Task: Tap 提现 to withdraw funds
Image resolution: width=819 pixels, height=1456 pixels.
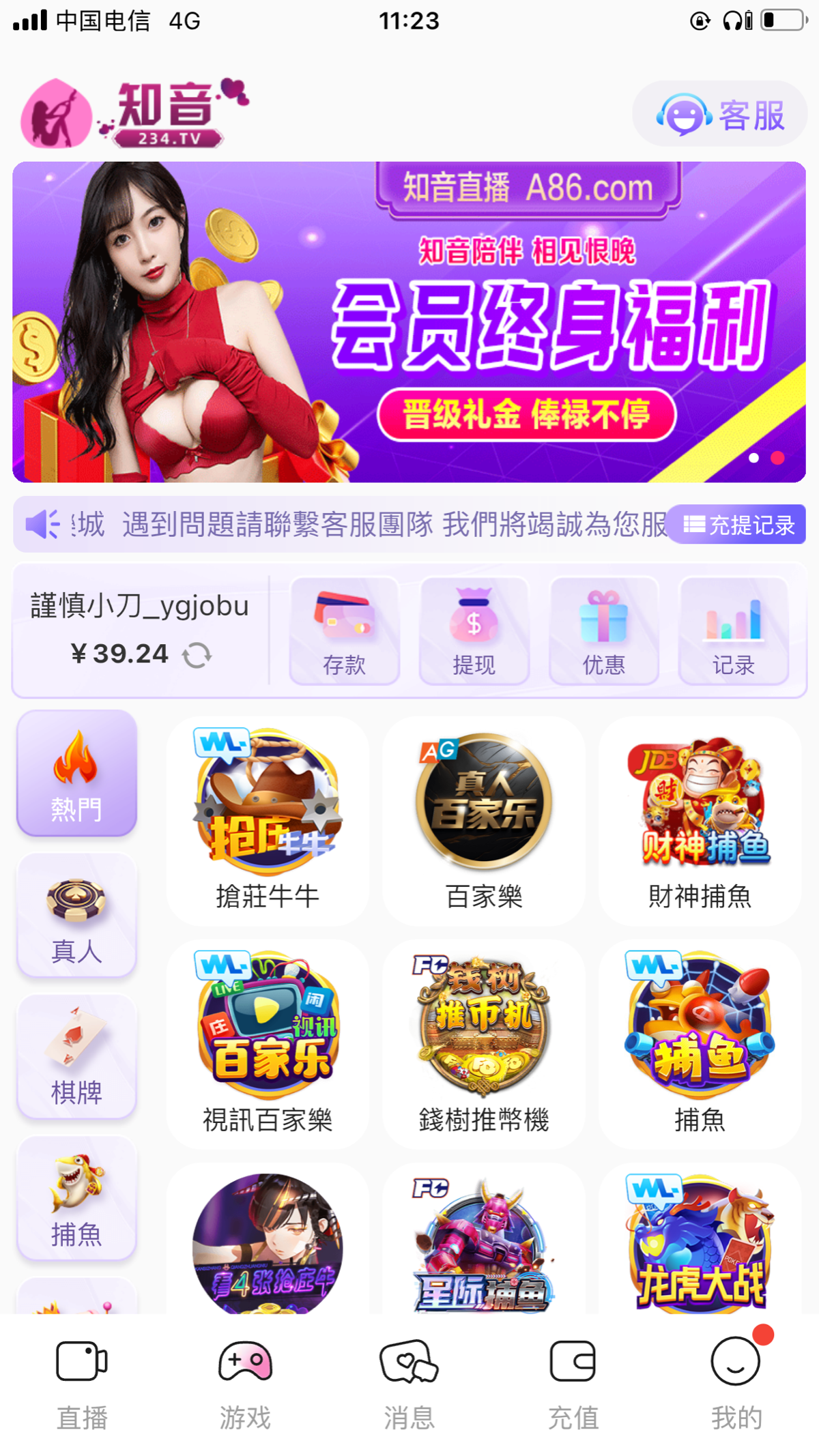Action: point(474,630)
